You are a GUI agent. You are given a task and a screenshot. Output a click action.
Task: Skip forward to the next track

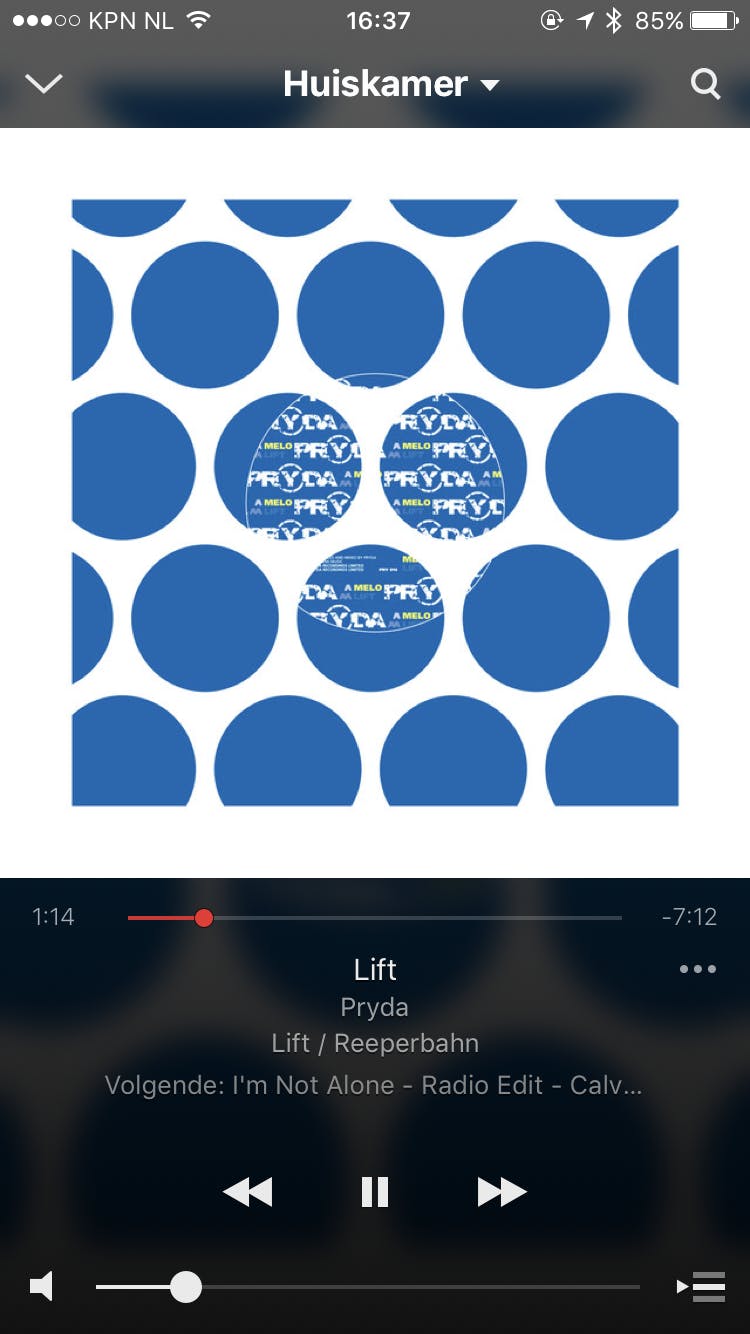pos(501,1191)
